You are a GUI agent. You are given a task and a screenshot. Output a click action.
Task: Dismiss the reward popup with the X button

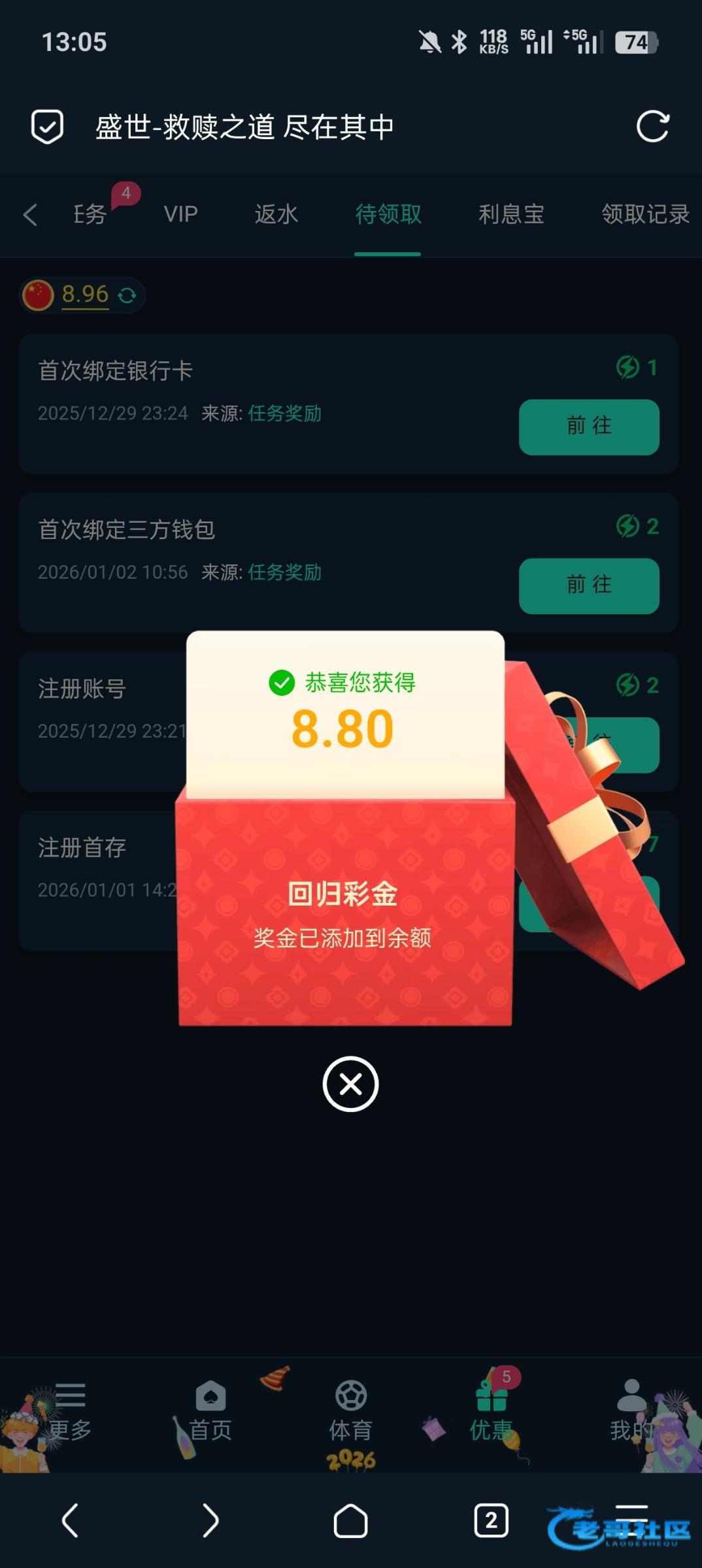[x=350, y=1084]
